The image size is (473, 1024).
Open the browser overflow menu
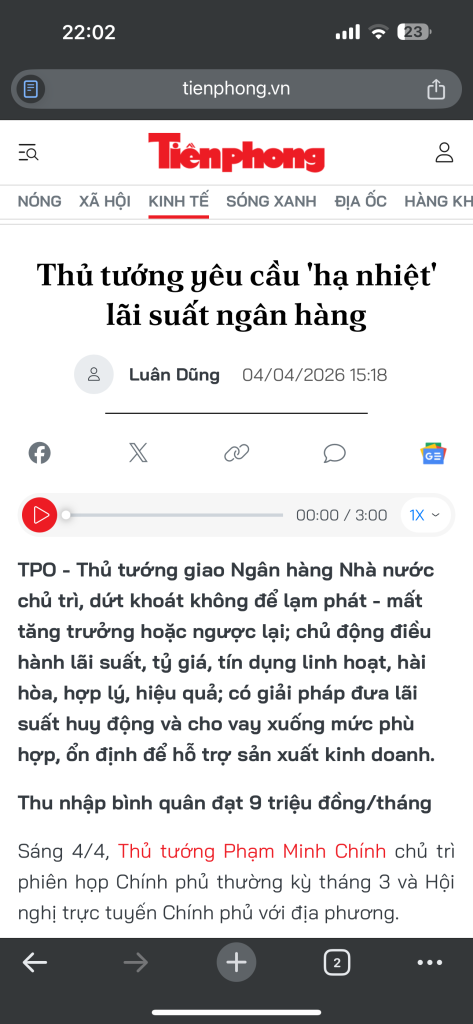[429, 963]
